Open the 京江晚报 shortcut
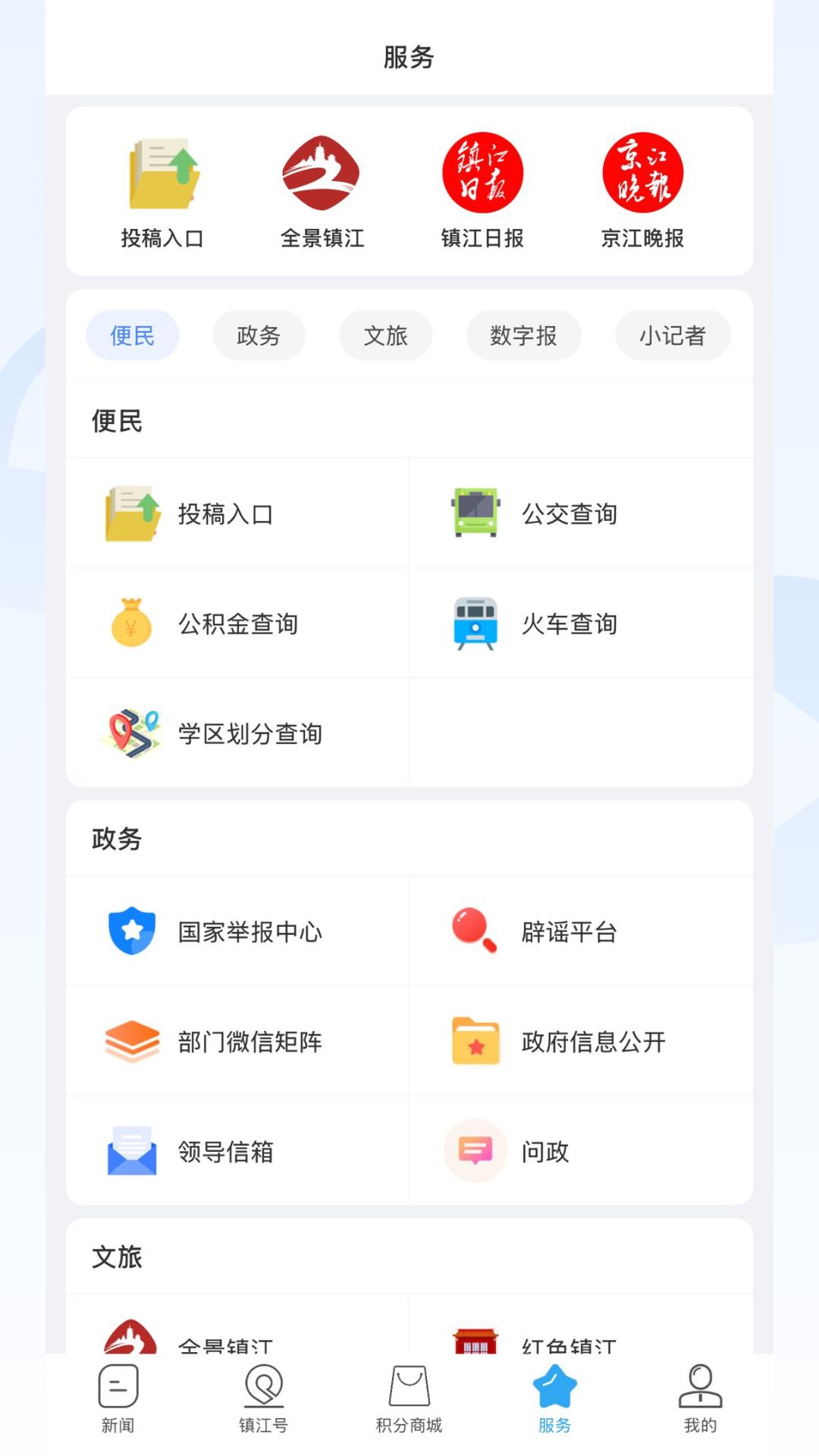 [x=642, y=190]
